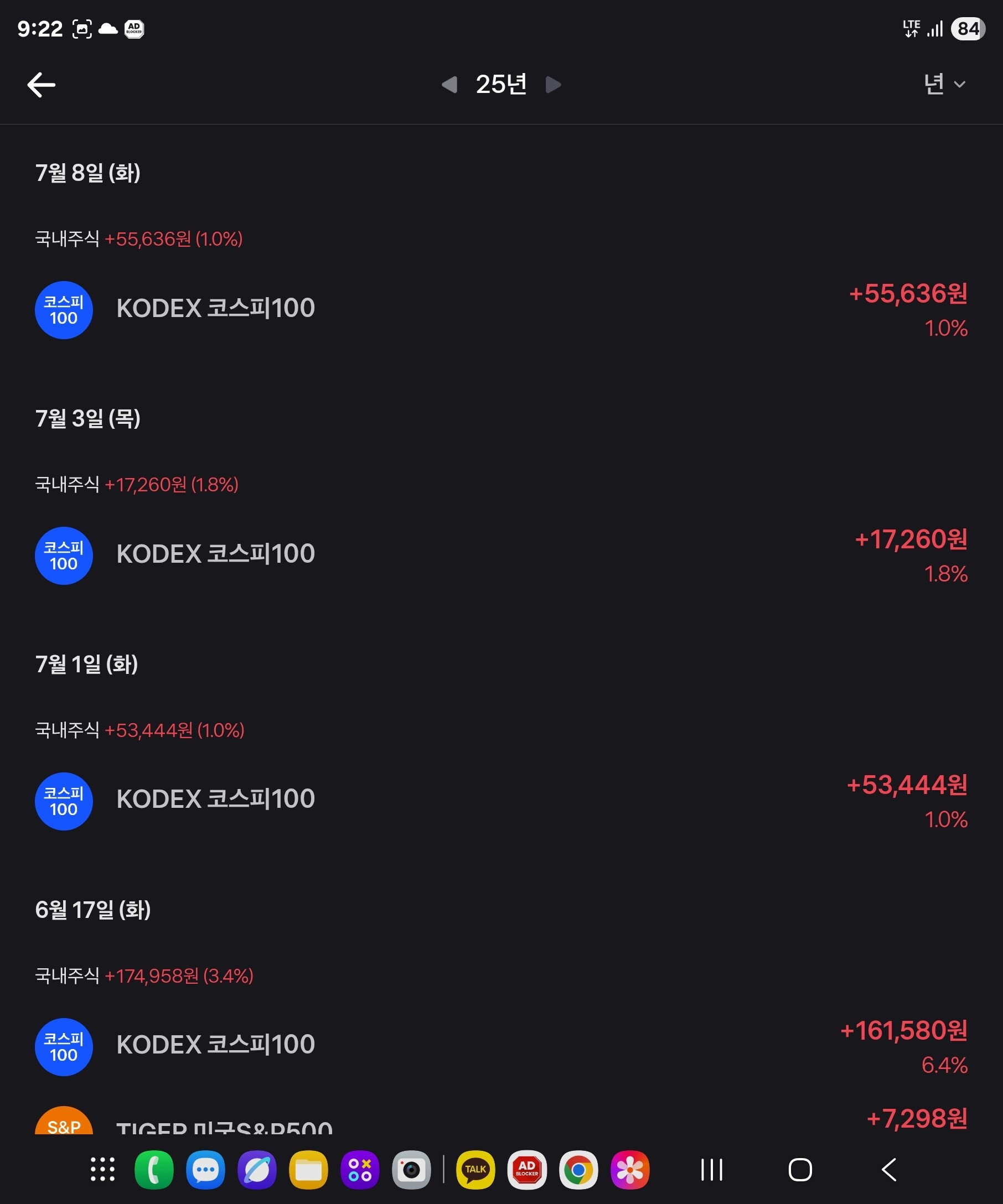This screenshot has width=1003, height=1204.
Task: Open KODEX 코스피100 entry from 7월 3일
Action: point(215,555)
